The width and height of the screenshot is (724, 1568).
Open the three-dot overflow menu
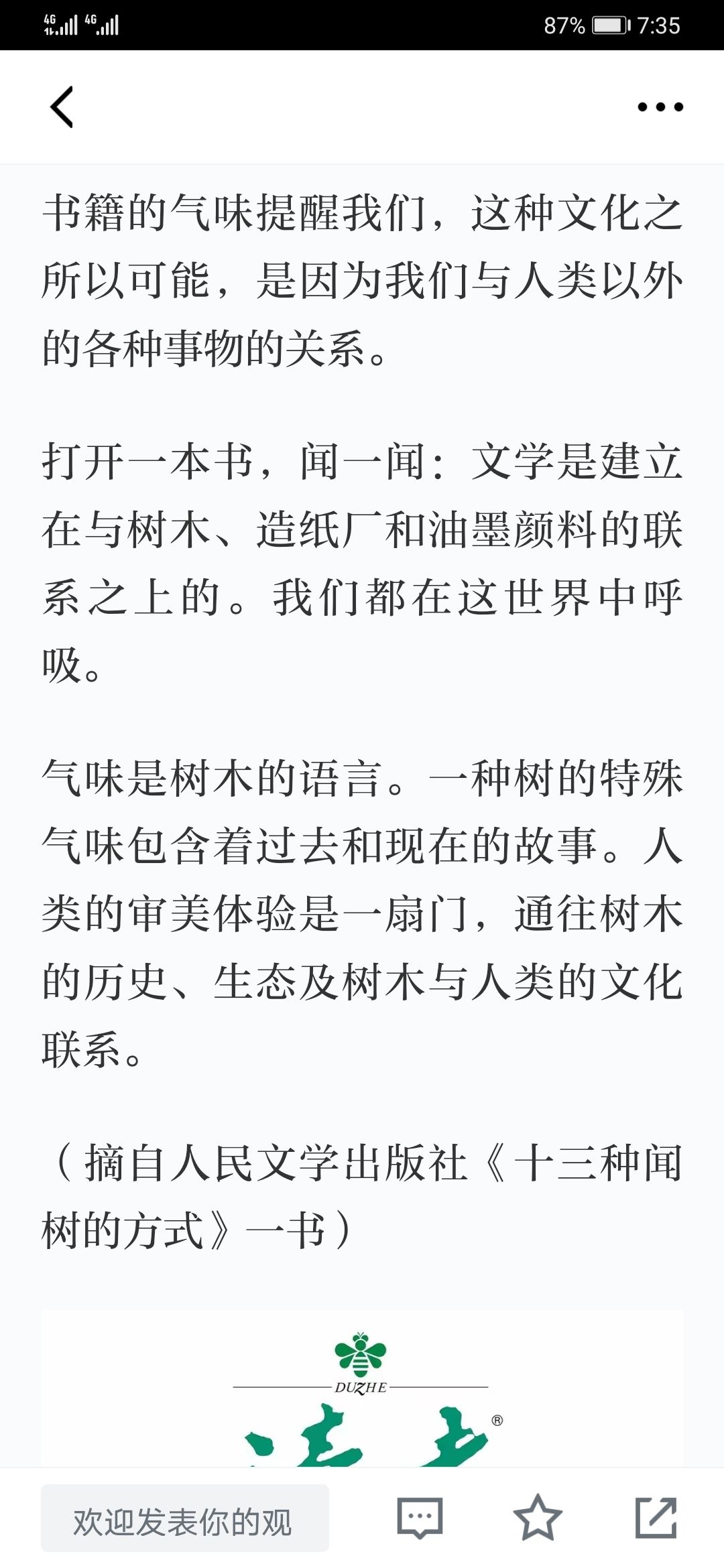click(660, 107)
